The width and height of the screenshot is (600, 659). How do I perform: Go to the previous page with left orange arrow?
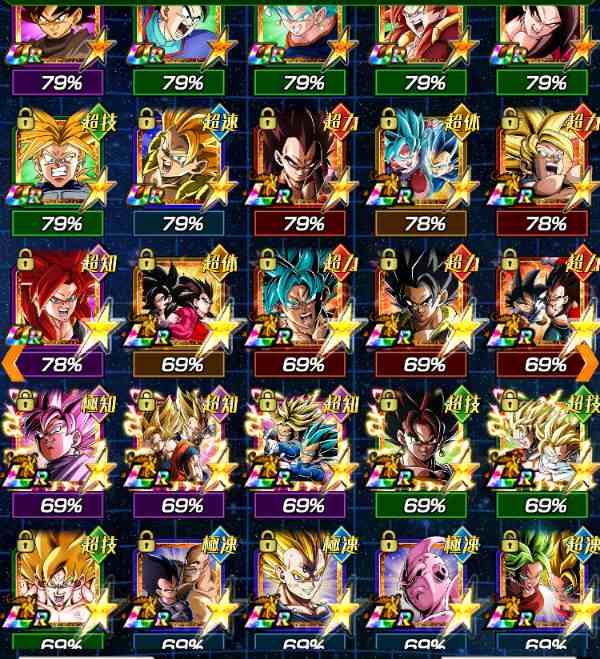tap(11, 357)
